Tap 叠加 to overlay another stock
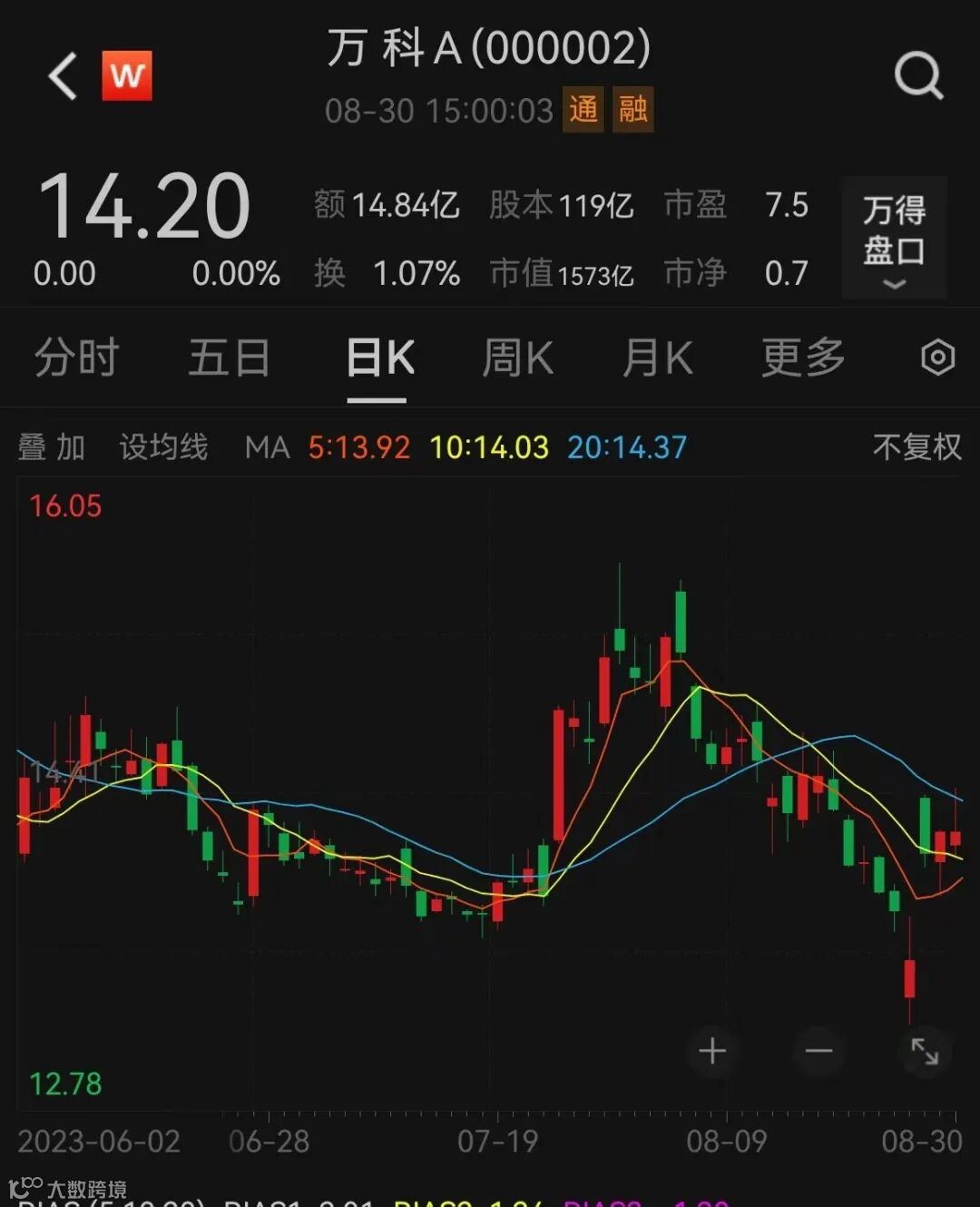Screen dimensions: 980x1207 (52, 447)
